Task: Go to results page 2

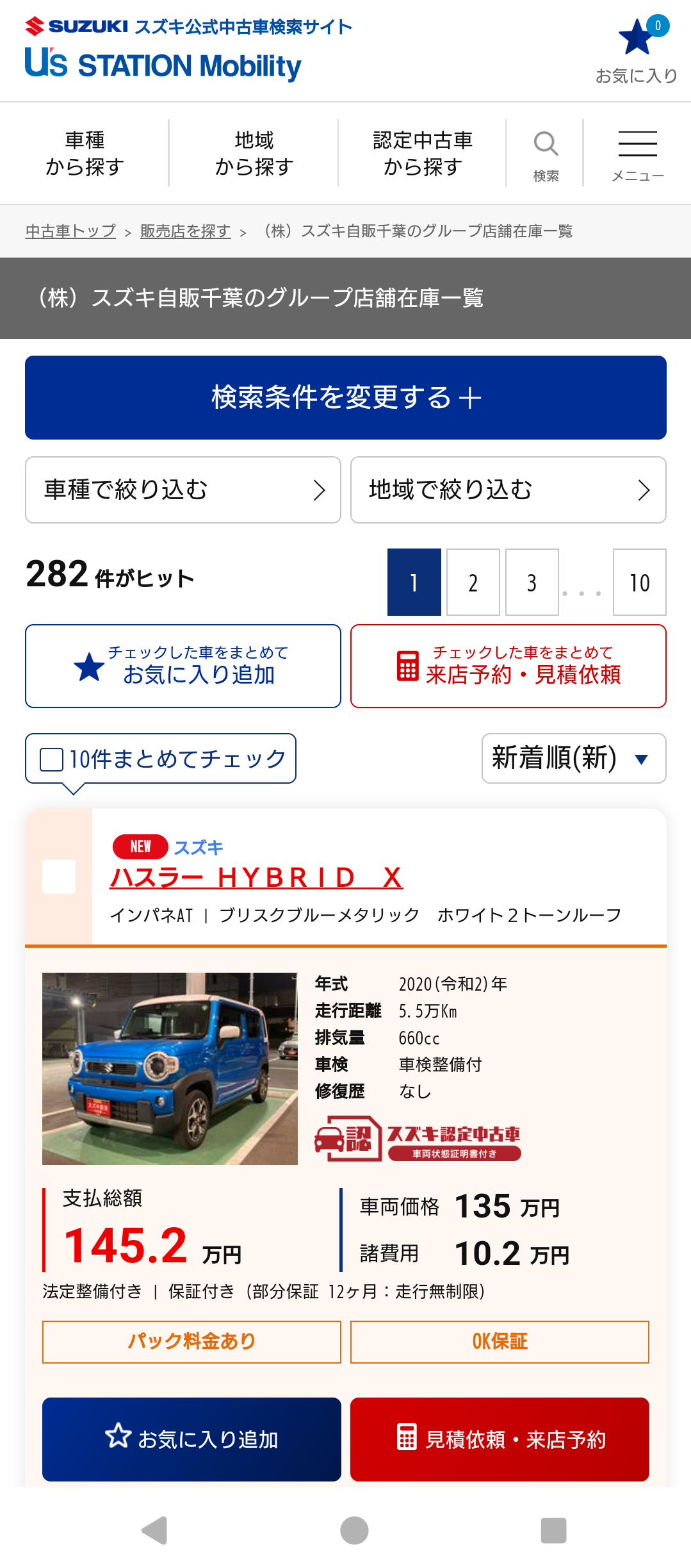Action: pos(473,582)
